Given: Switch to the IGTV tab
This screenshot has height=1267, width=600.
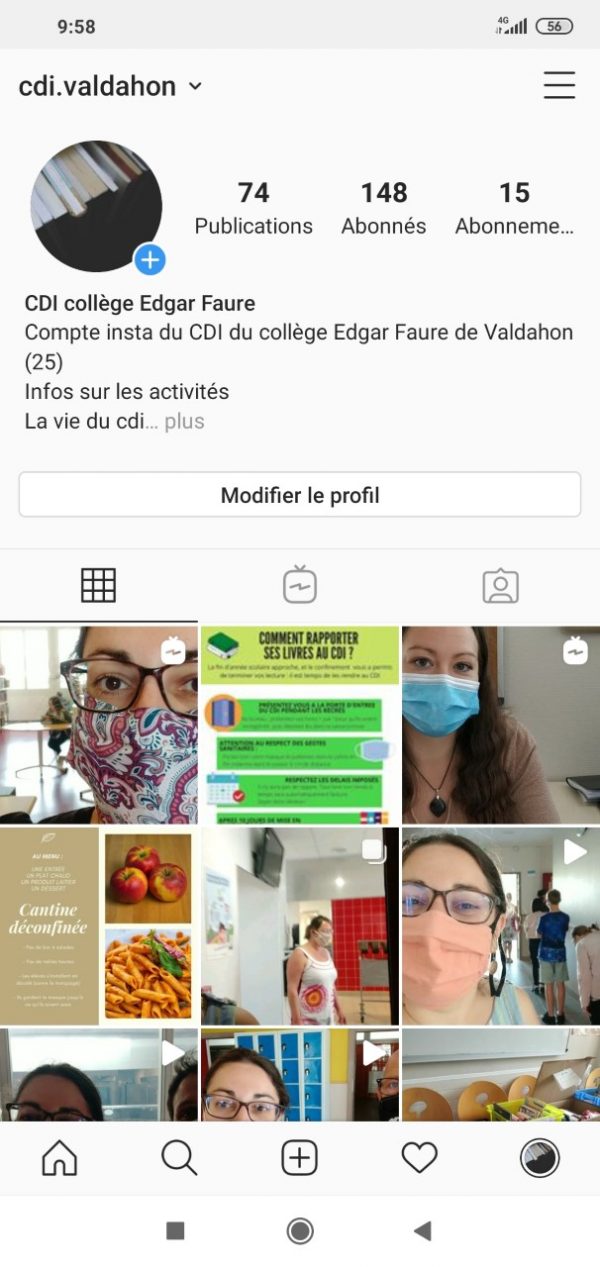Looking at the screenshot, I should point(300,585).
